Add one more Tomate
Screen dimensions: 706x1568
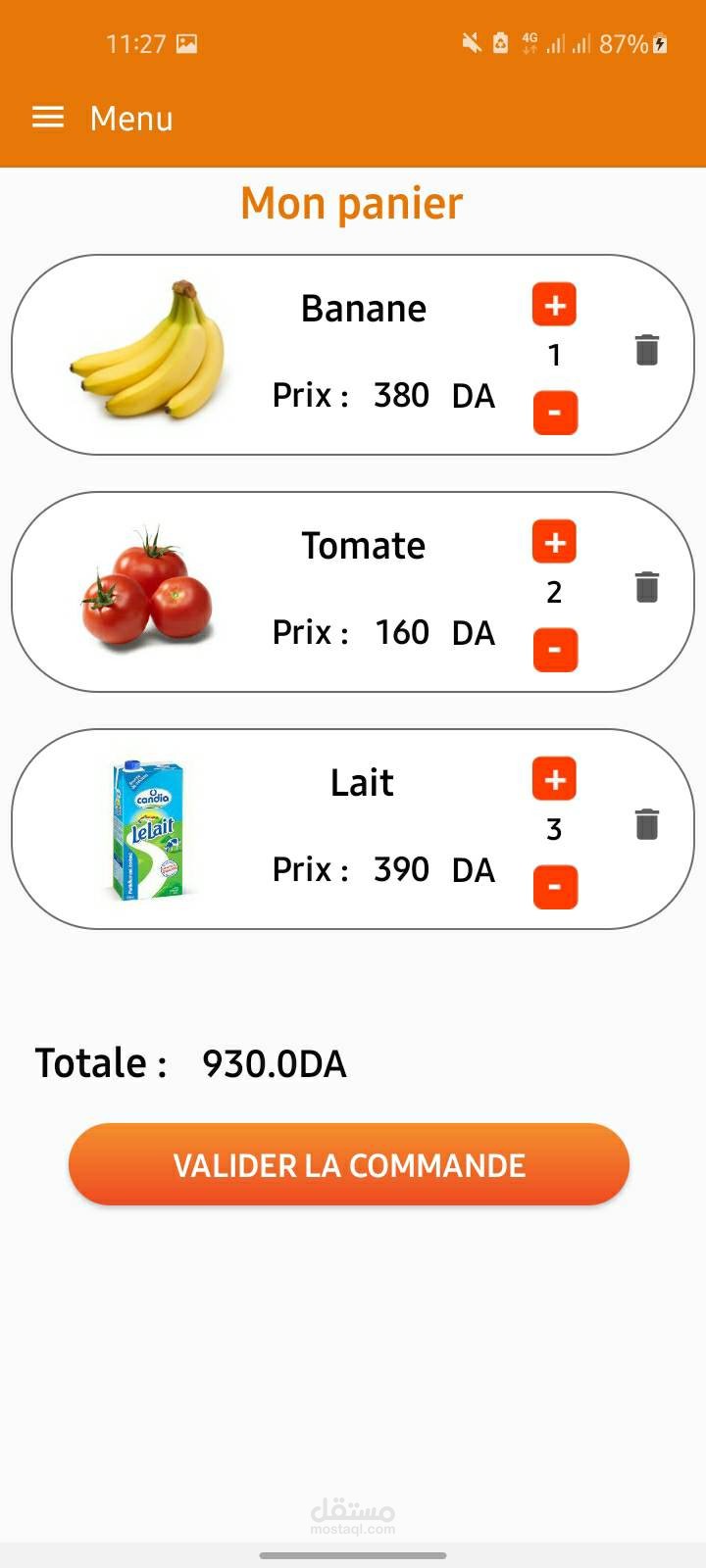(x=554, y=542)
